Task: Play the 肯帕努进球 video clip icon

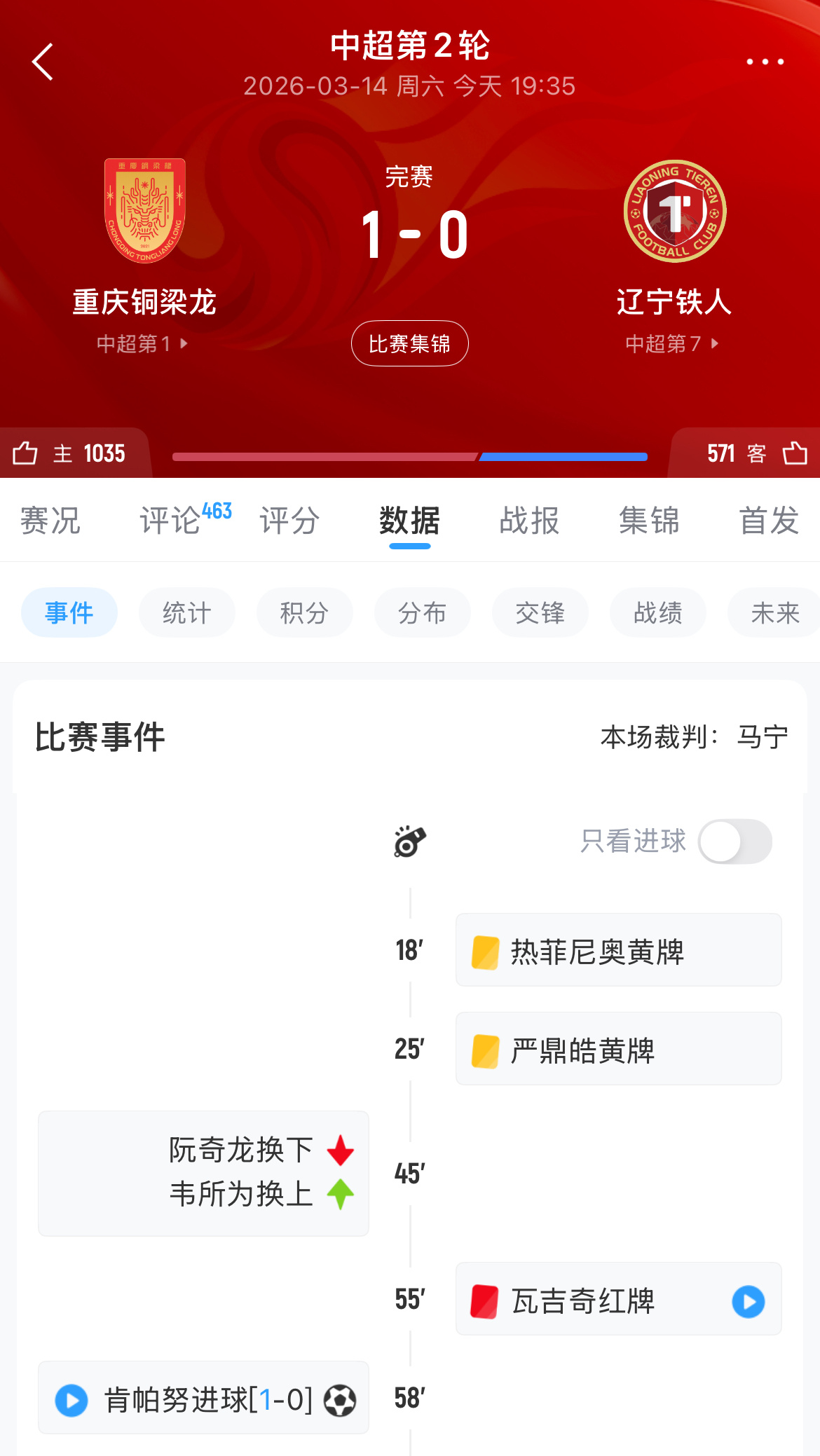Action: [x=70, y=1399]
